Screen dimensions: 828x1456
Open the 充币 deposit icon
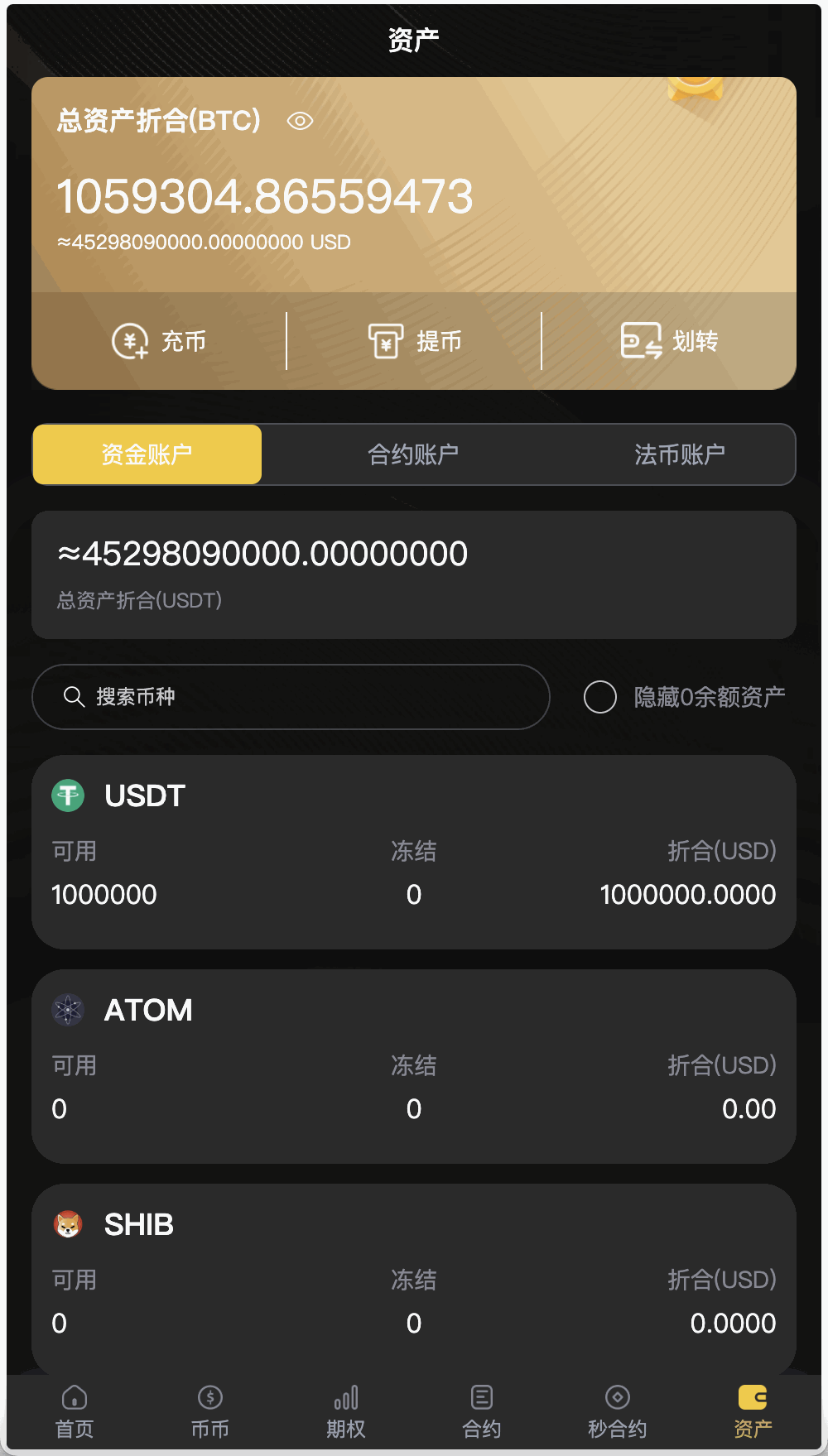pos(130,340)
